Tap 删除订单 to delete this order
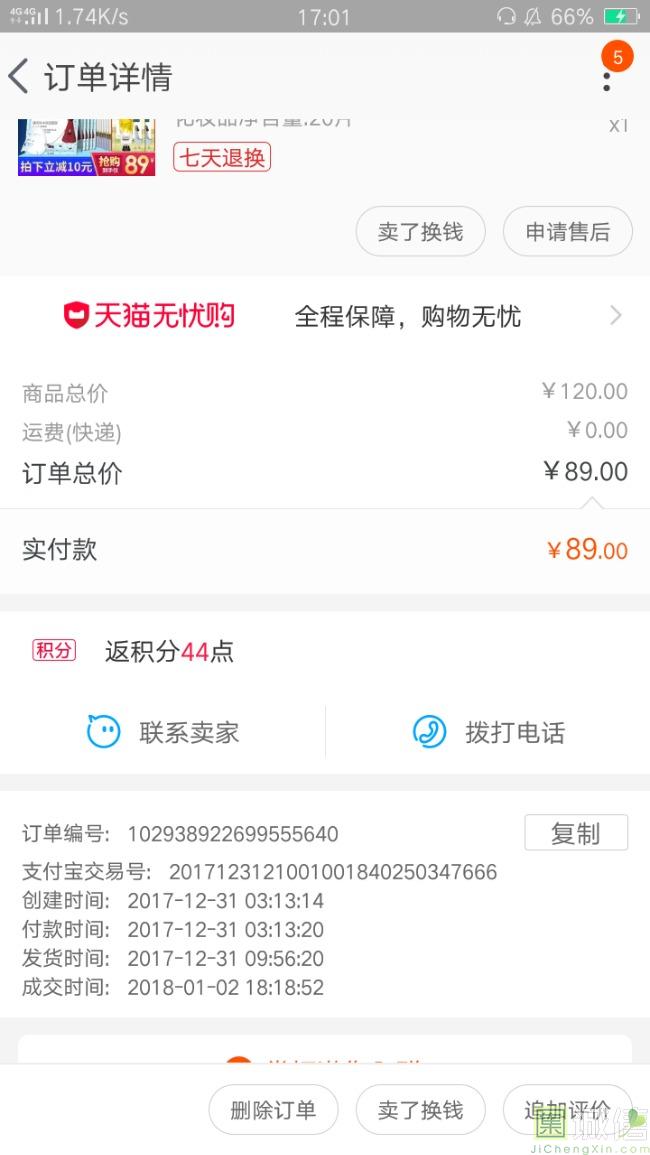Image resolution: width=650 pixels, height=1155 pixels. coord(273,1110)
